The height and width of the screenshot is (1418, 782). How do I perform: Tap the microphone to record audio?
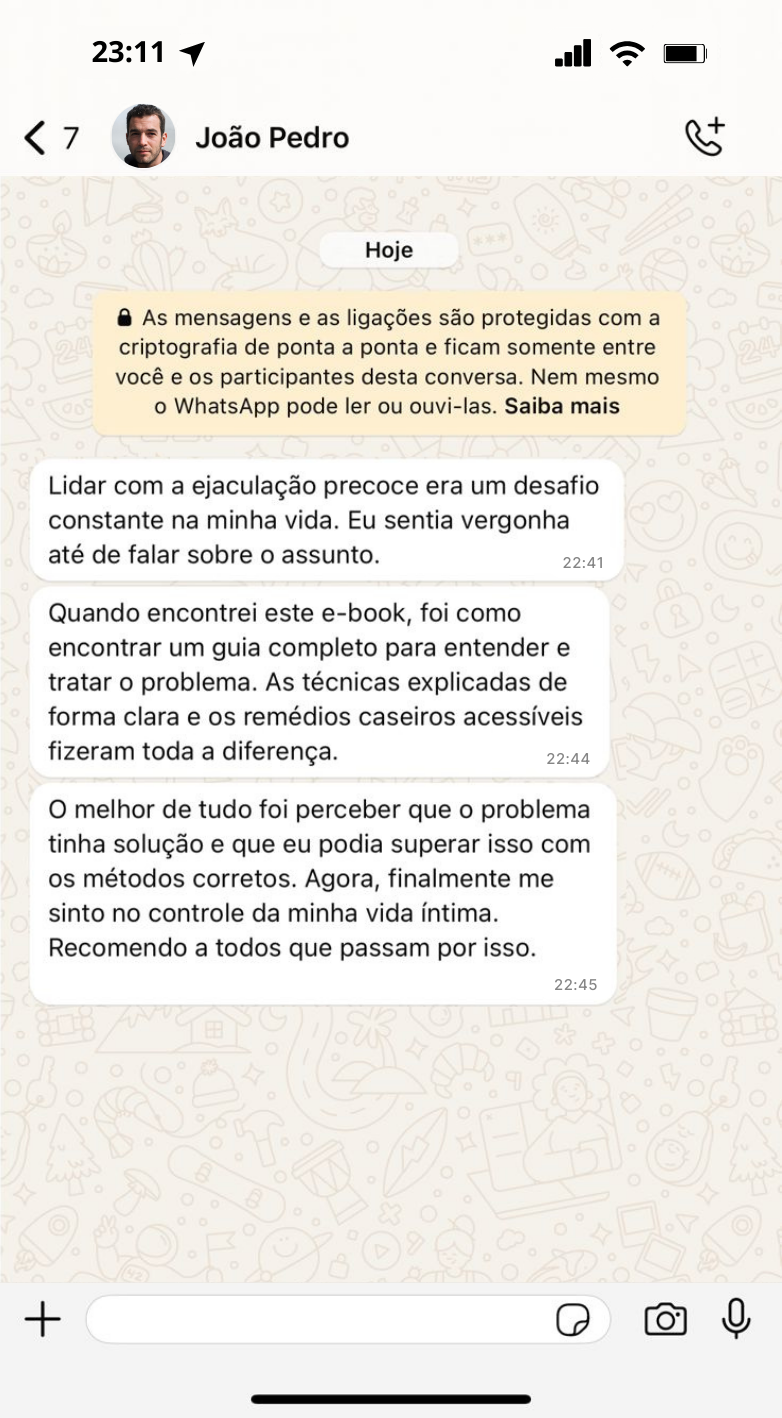pos(736,1319)
